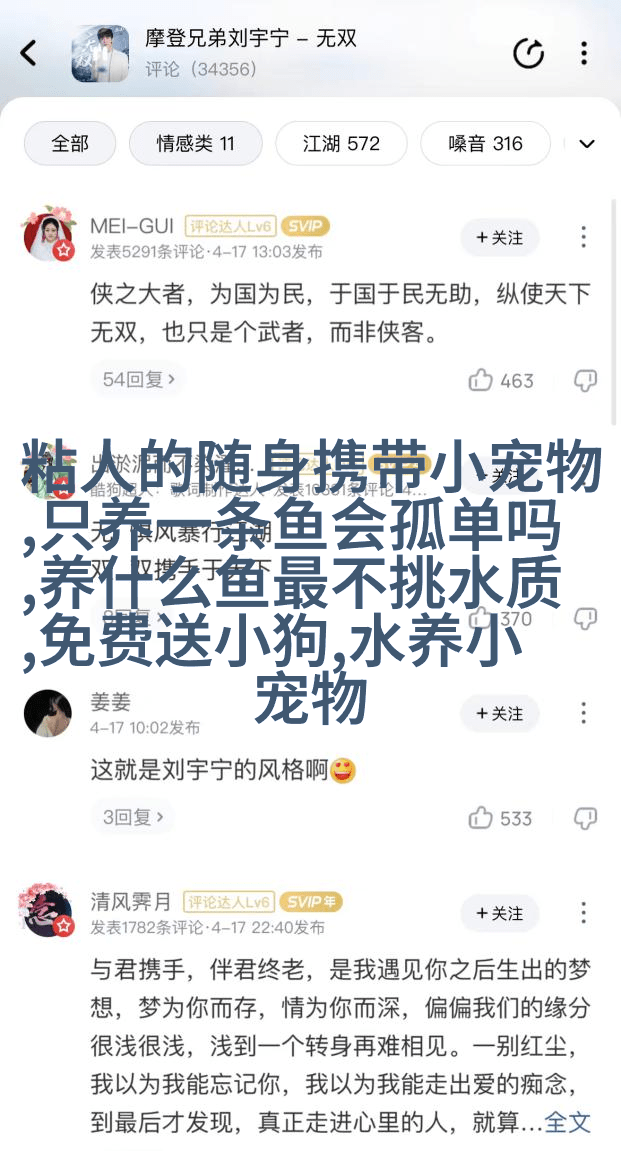Open more options on 清风霁月's comment
The height and width of the screenshot is (1151, 621).
(x=584, y=914)
